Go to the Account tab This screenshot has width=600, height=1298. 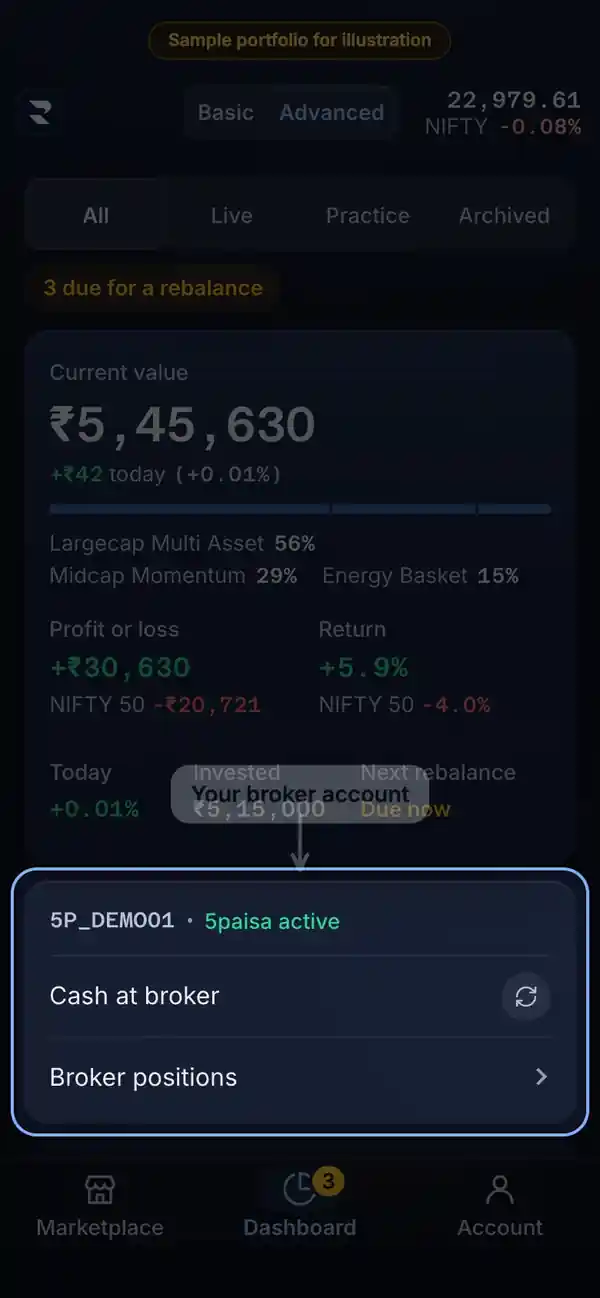pos(500,1206)
